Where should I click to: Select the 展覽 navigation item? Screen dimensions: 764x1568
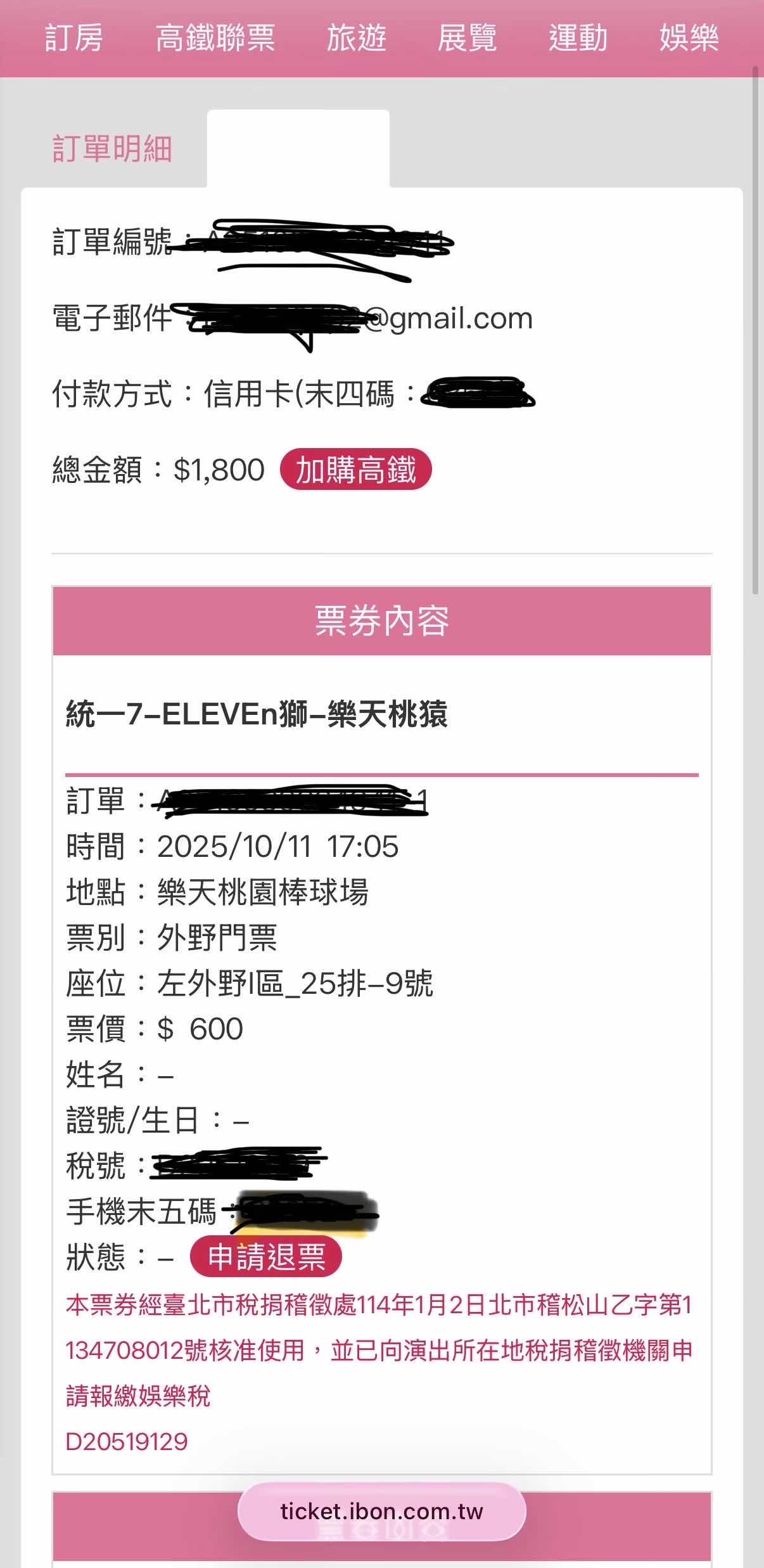point(467,38)
